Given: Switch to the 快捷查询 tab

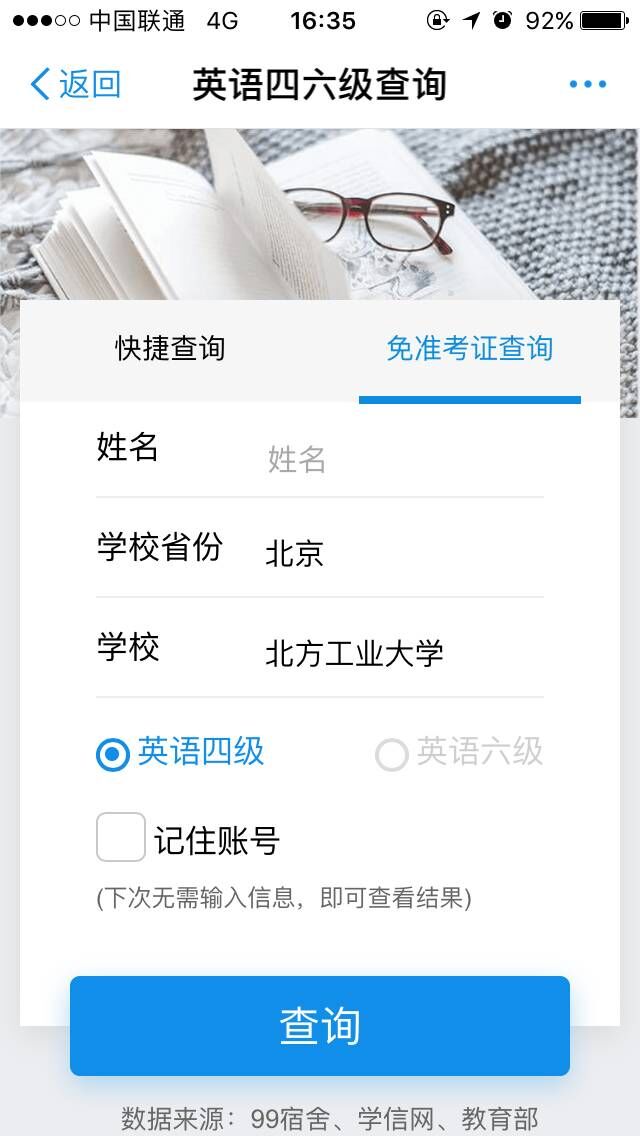Looking at the screenshot, I should click(x=170, y=349).
